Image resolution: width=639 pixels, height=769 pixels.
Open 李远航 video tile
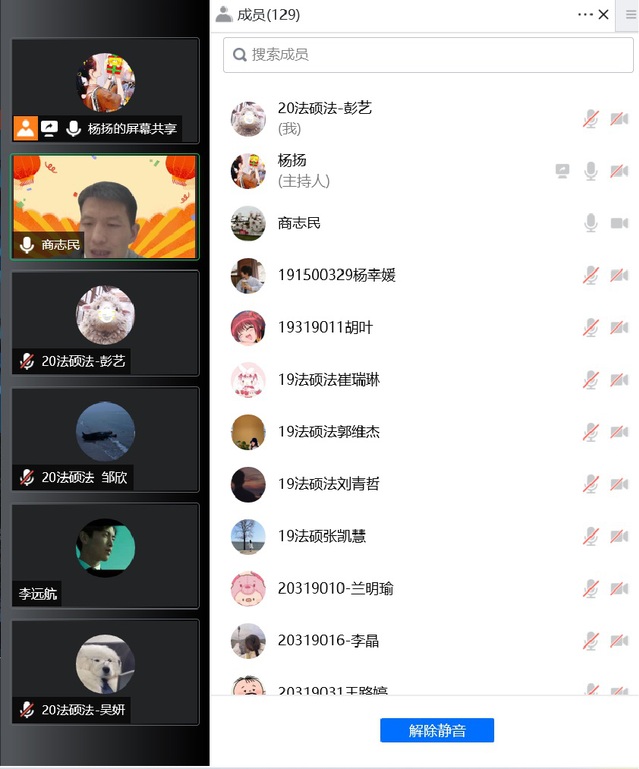(x=105, y=555)
